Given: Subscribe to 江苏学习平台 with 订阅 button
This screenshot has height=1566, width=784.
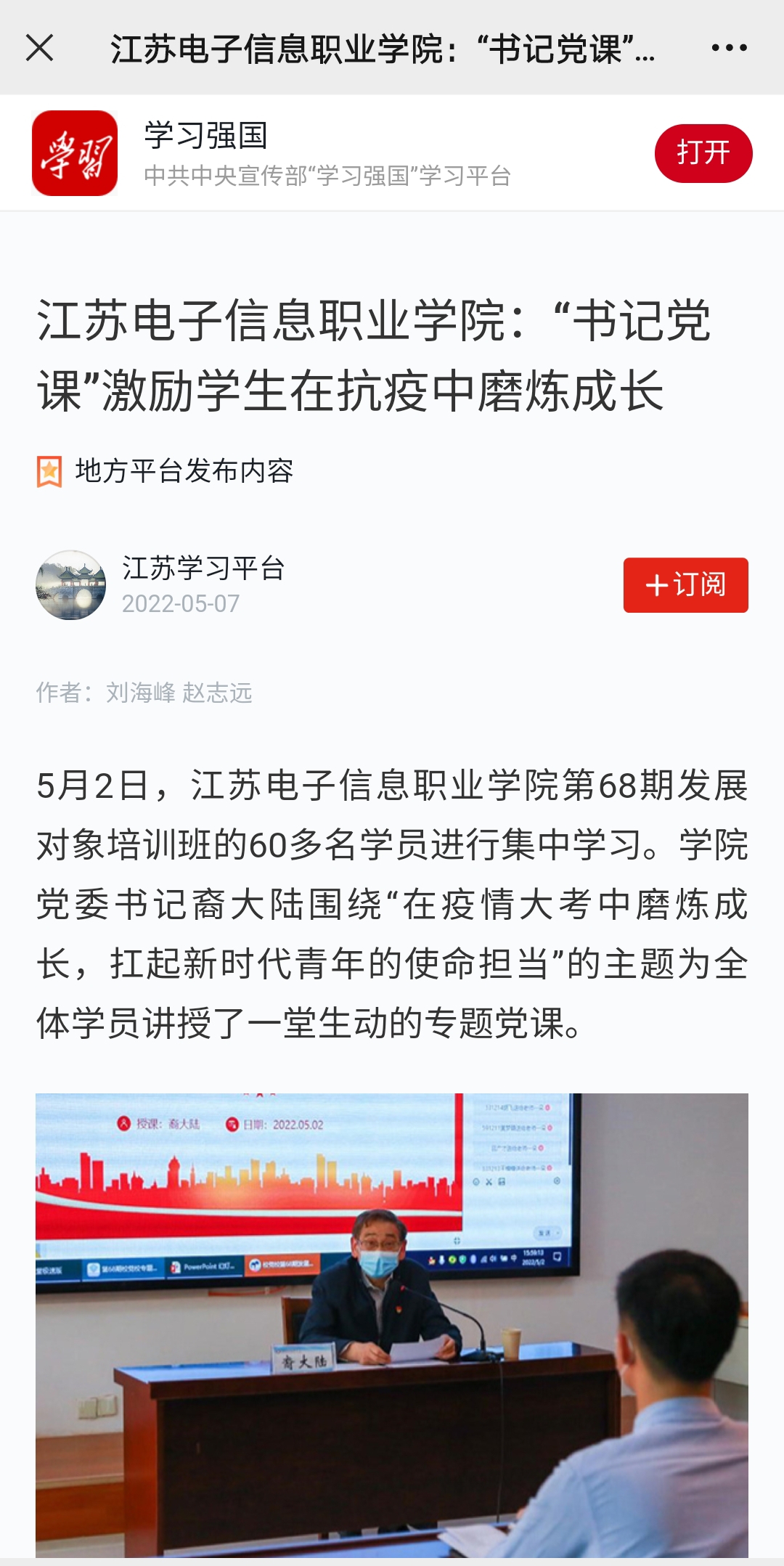Looking at the screenshot, I should 685,585.
